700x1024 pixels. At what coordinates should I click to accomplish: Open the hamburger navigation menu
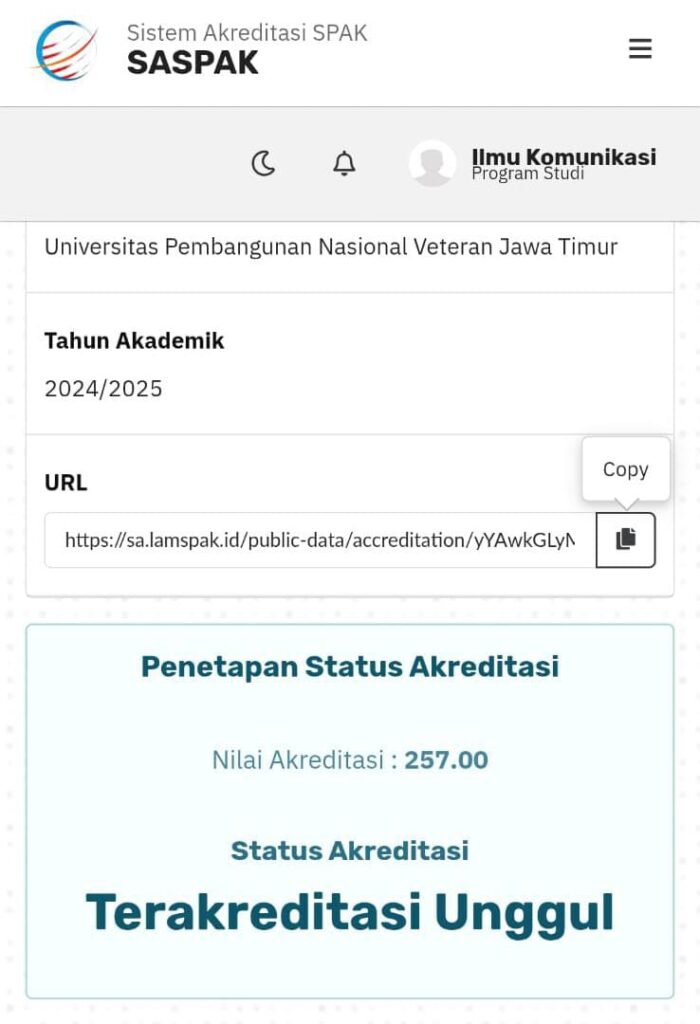click(640, 49)
